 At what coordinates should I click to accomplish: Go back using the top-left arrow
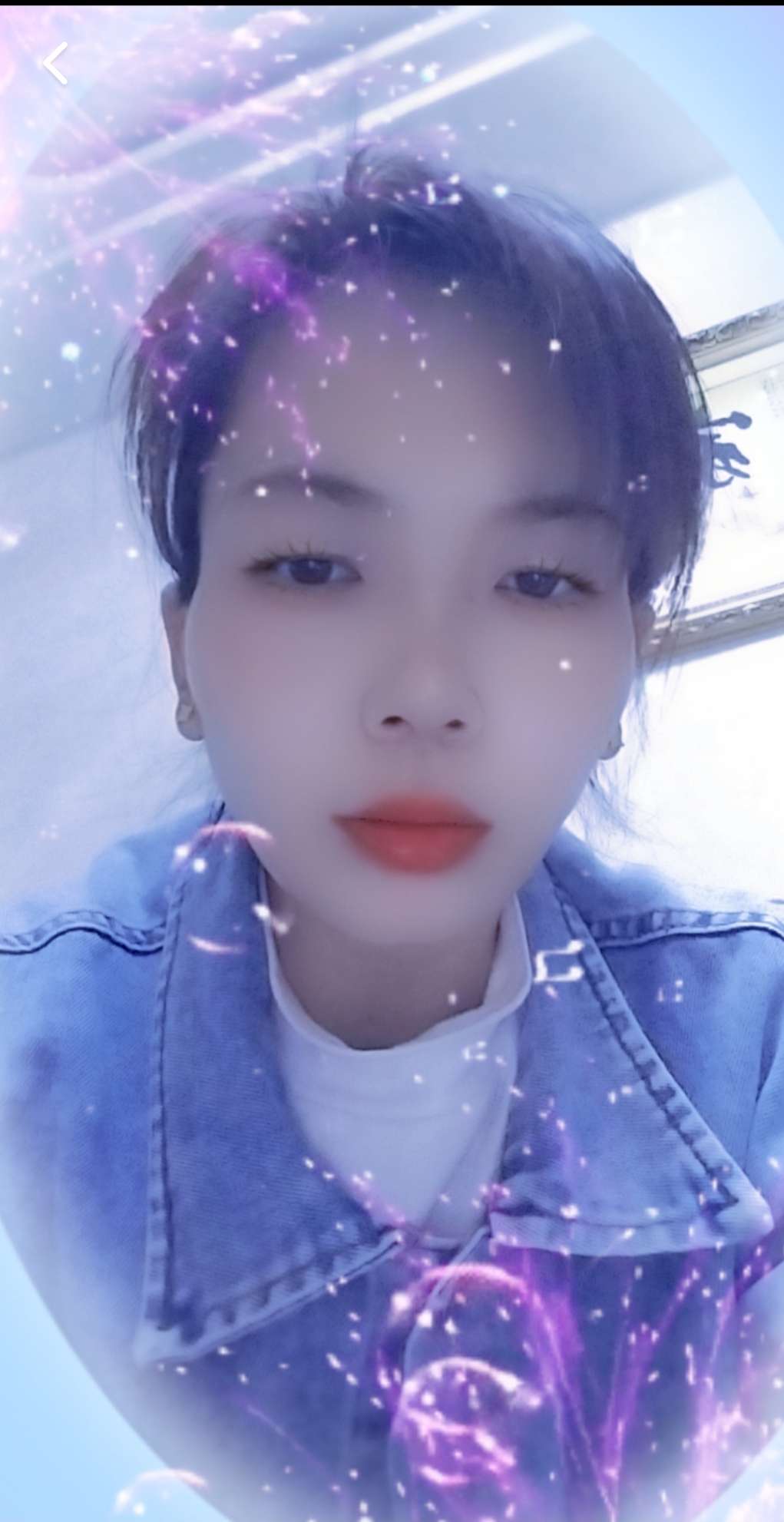pyautogui.click(x=55, y=63)
